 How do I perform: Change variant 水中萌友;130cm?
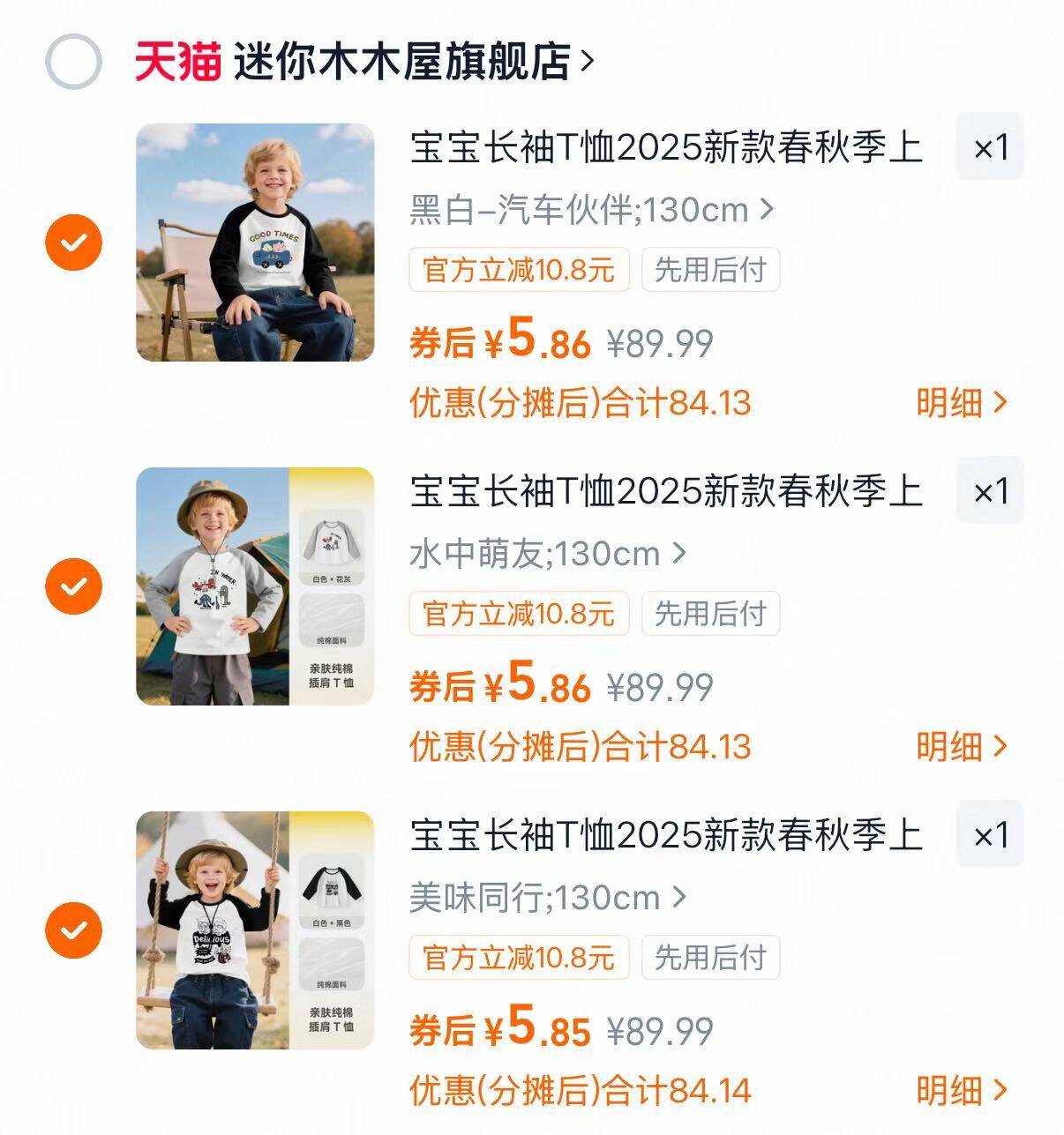tap(547, 554)
